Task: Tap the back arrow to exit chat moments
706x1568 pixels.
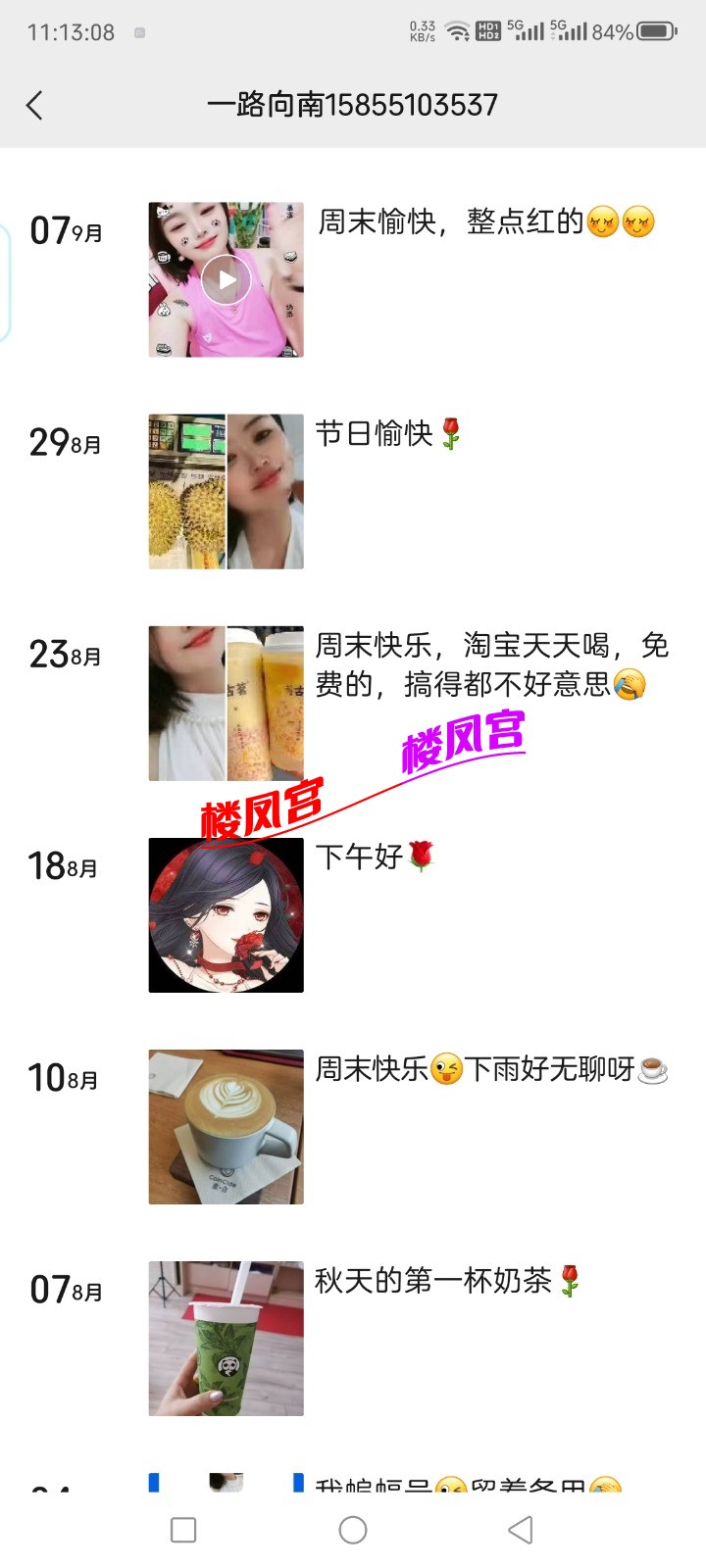Action: click(x=35, y=105)
